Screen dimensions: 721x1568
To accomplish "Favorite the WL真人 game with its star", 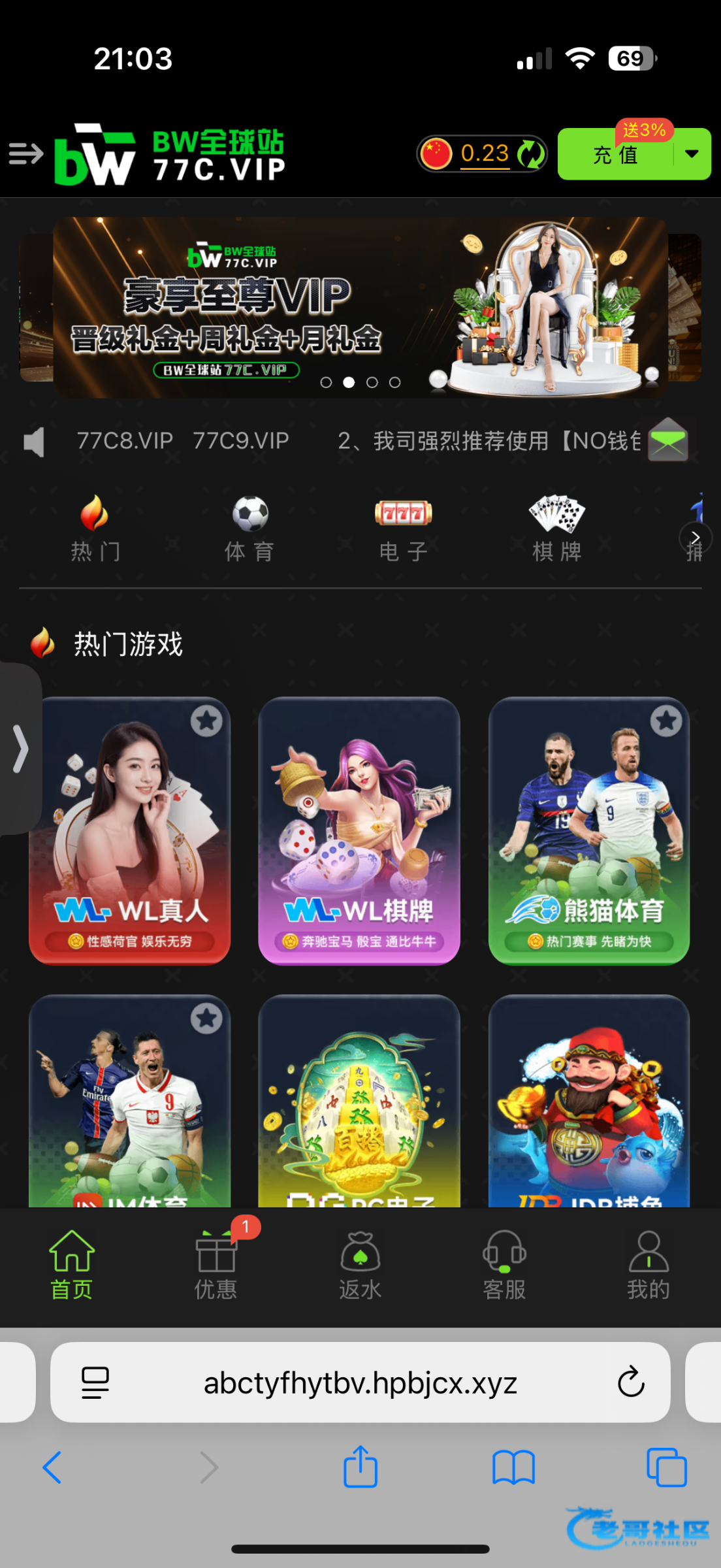I will pyautogui.click(x=206, y=721).
